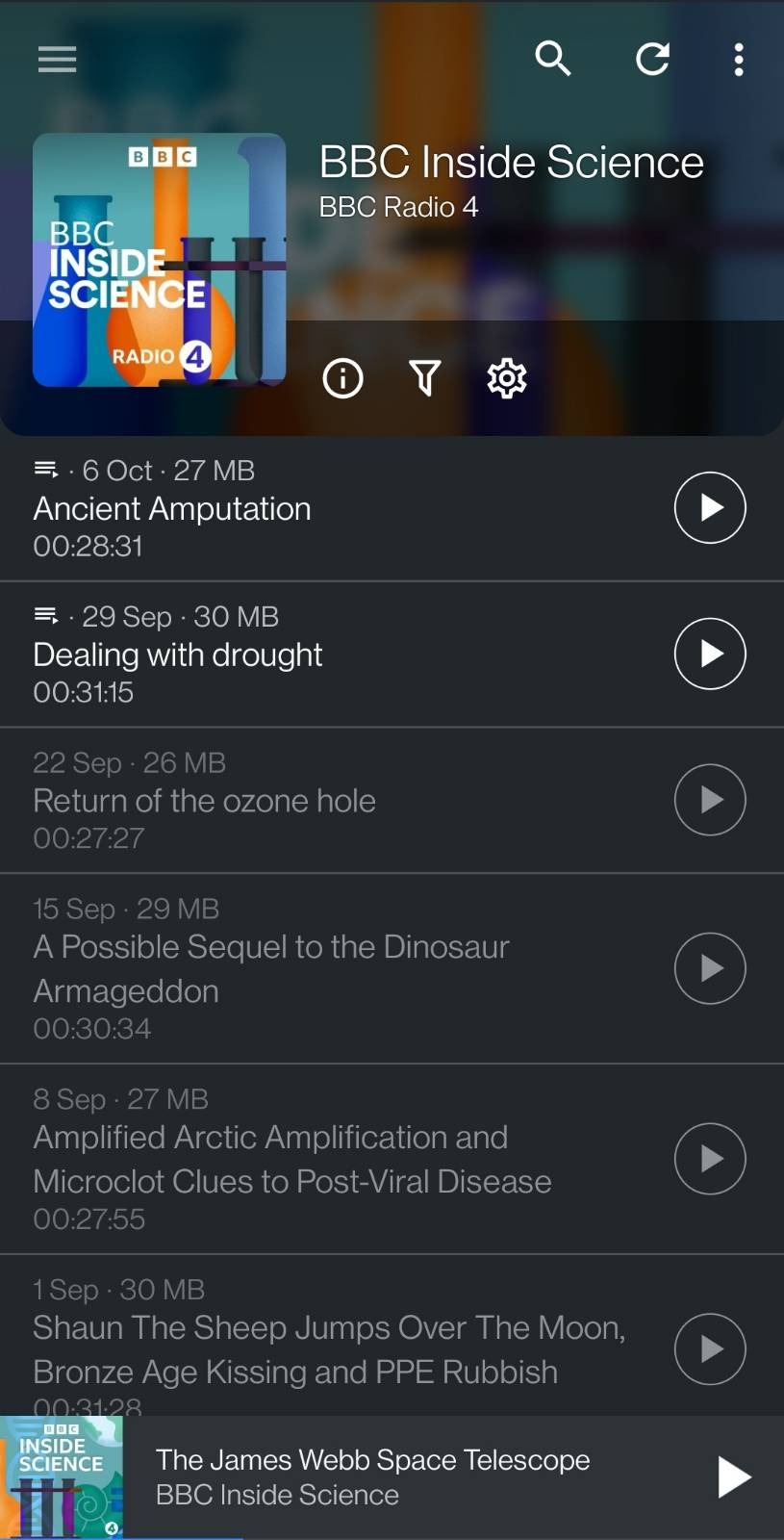Expand the mini player for James Webb episode
Viewport: 784px width, 1540px height.
(375, 1476)
